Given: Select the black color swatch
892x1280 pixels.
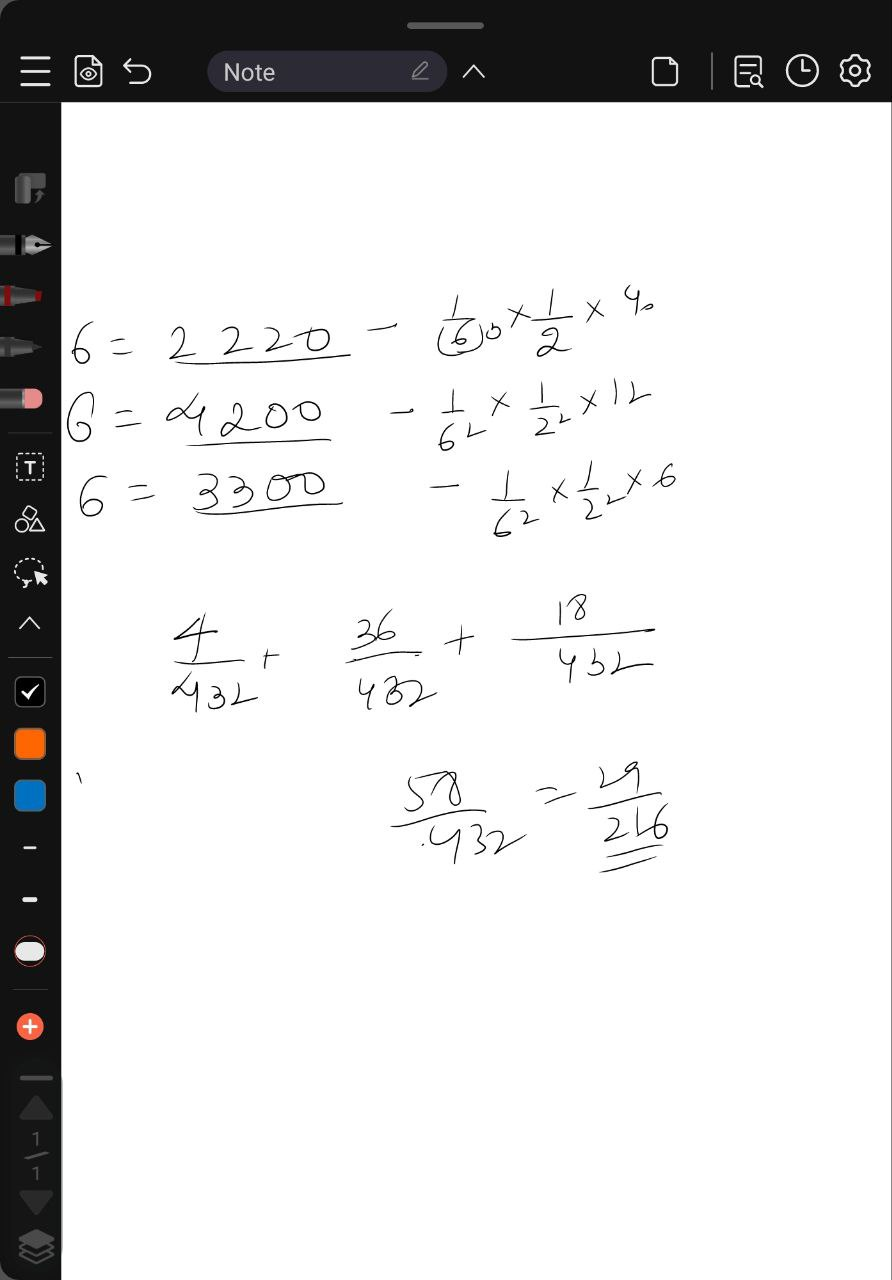Looking at the screenshot, I should tap(30, 692).
